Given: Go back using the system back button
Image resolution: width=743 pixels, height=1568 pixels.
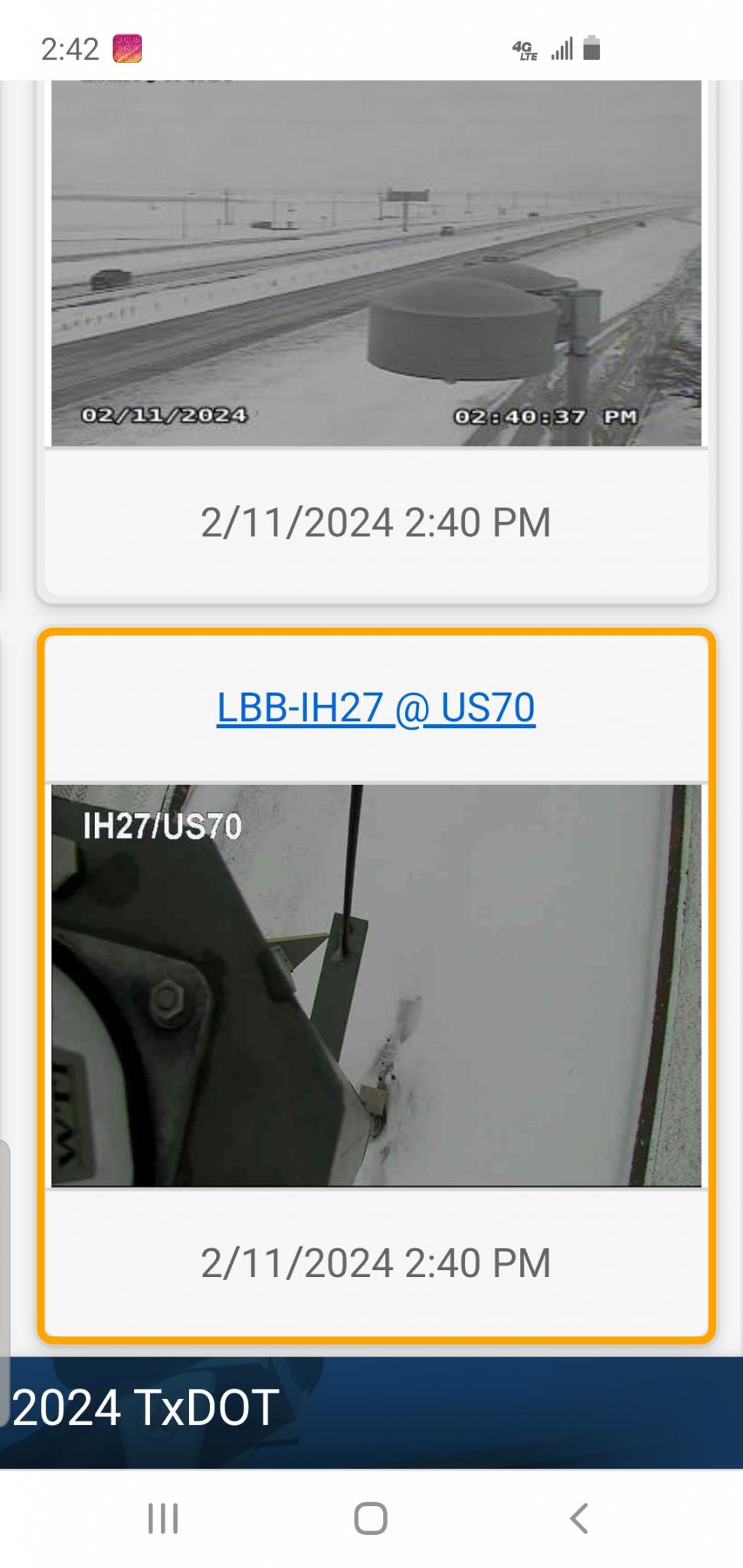Looking at the screenshot, I should [579, 1517].
